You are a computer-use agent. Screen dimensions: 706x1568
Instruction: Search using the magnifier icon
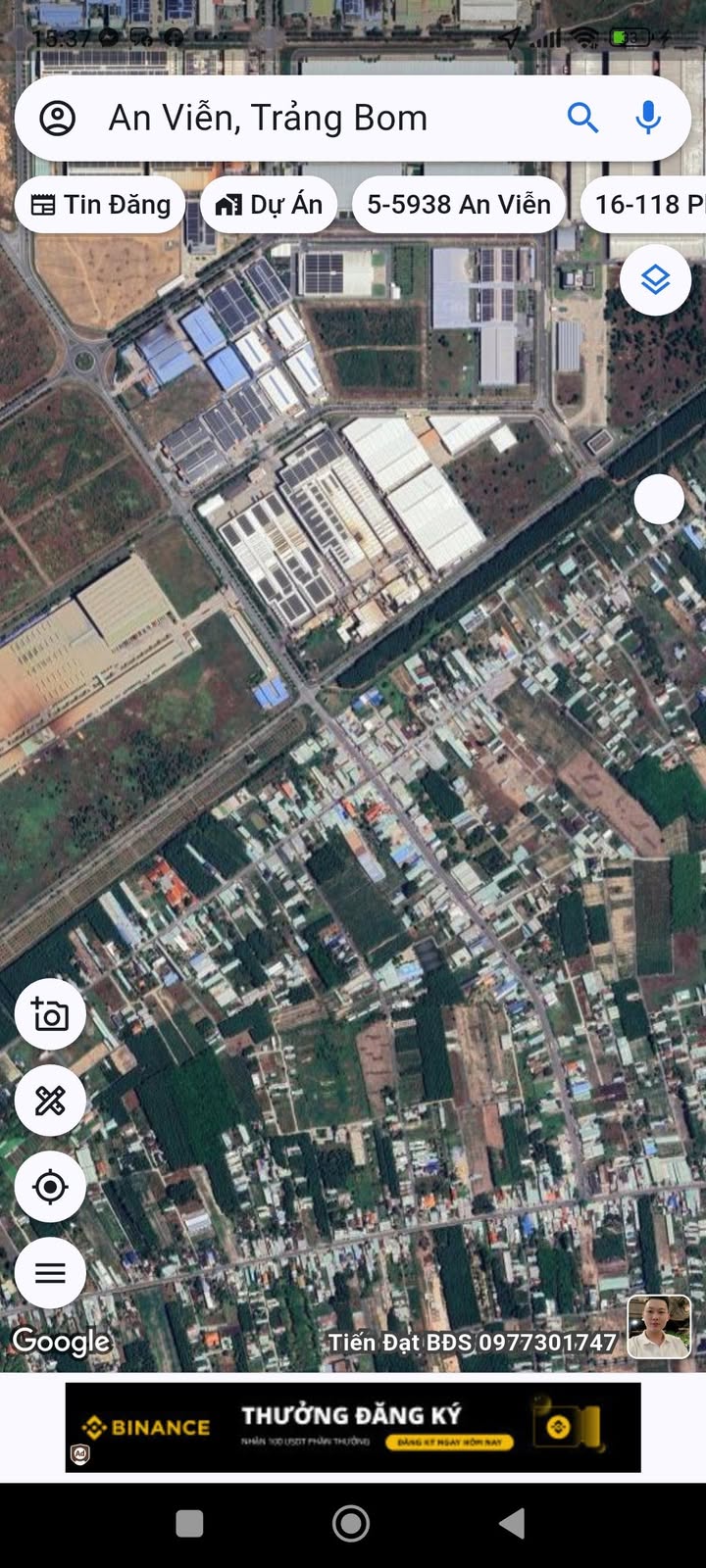(x=582, y=119)
